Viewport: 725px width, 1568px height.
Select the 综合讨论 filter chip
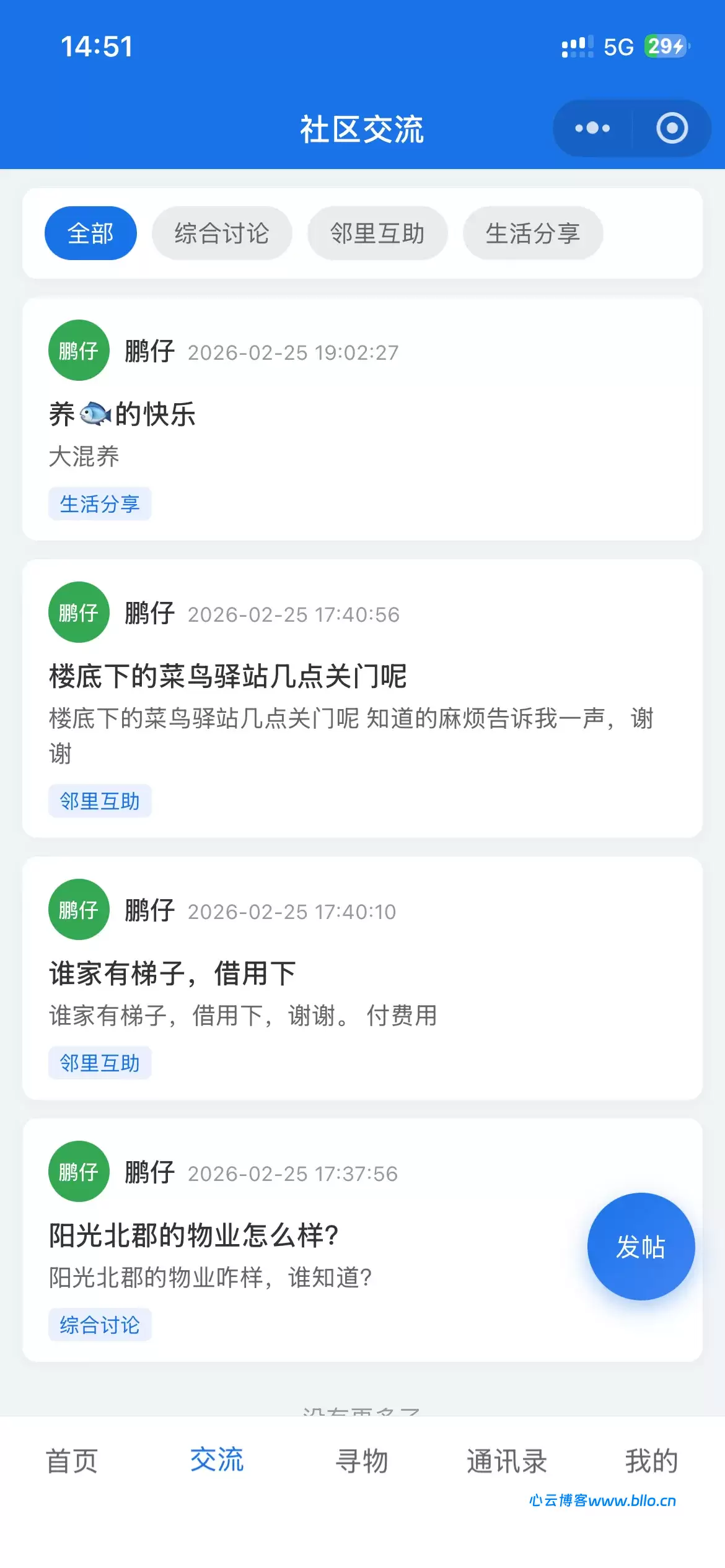click(x=221, y=233)
